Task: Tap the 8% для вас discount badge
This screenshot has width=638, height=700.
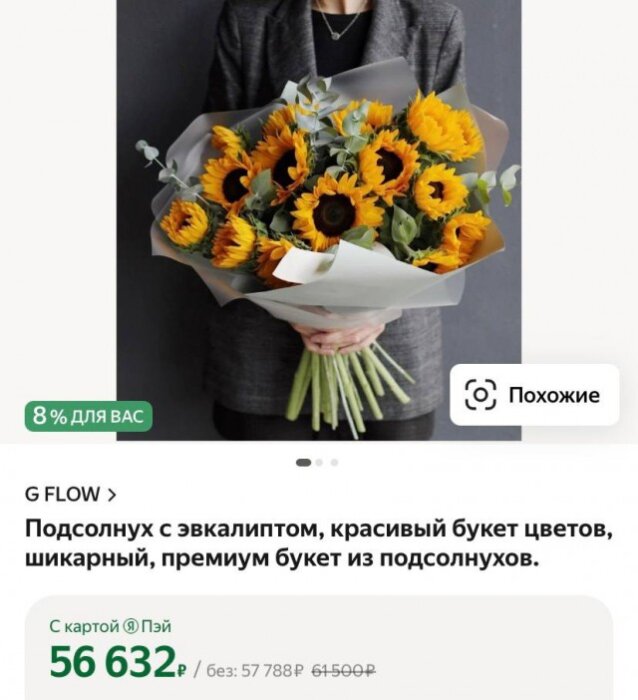Action: [x=88, y=415]
